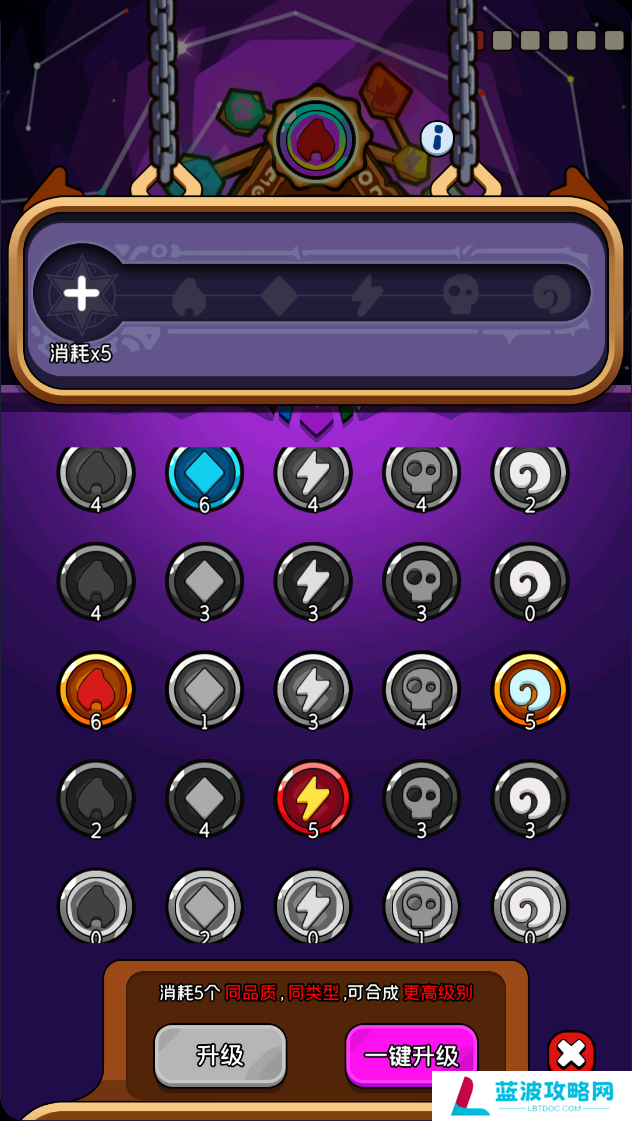Select the white diamond rune with 1
632x1121 pixels.
tap(204, 690)
